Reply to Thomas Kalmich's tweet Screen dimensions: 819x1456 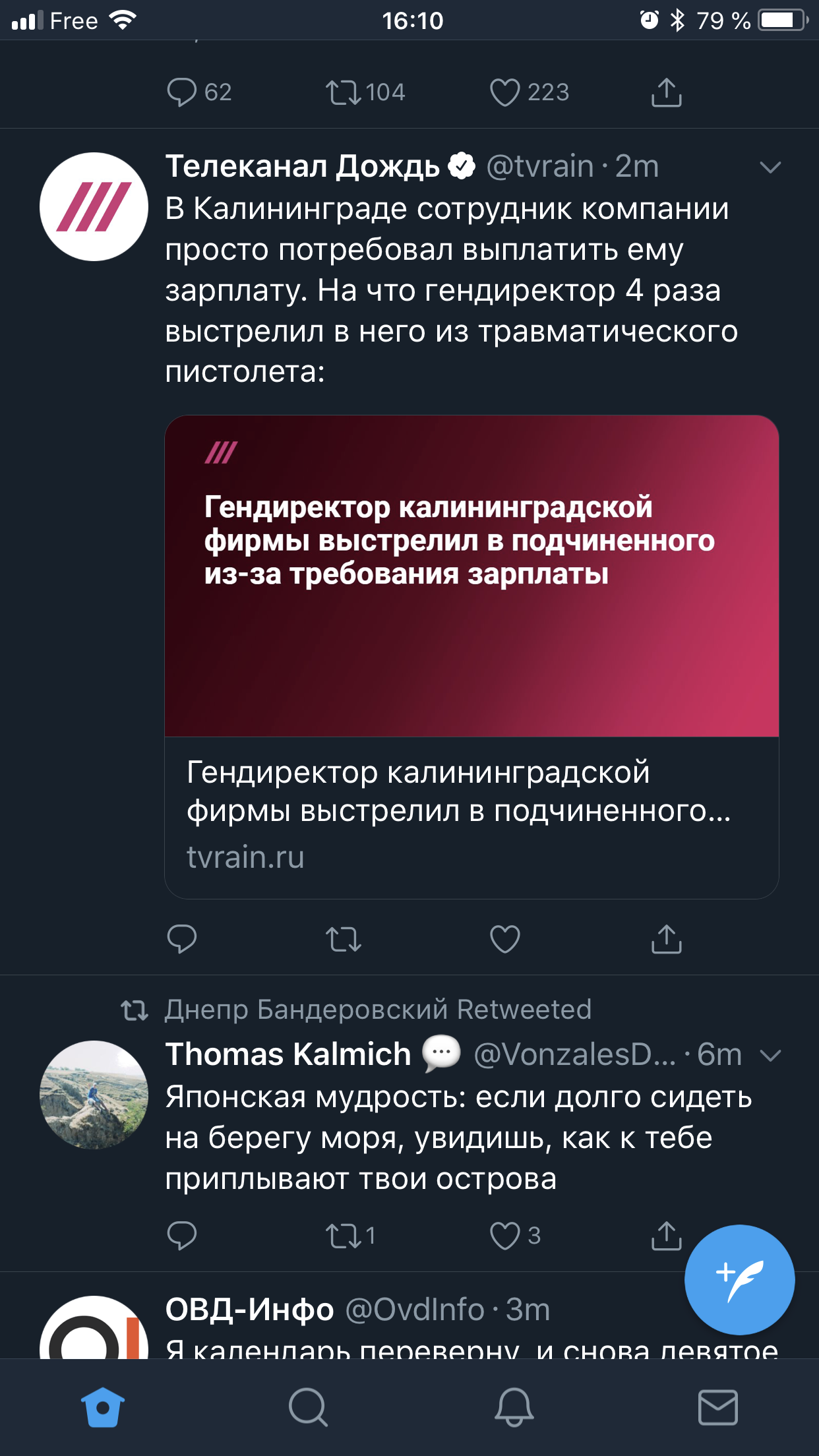[182, 1236]
